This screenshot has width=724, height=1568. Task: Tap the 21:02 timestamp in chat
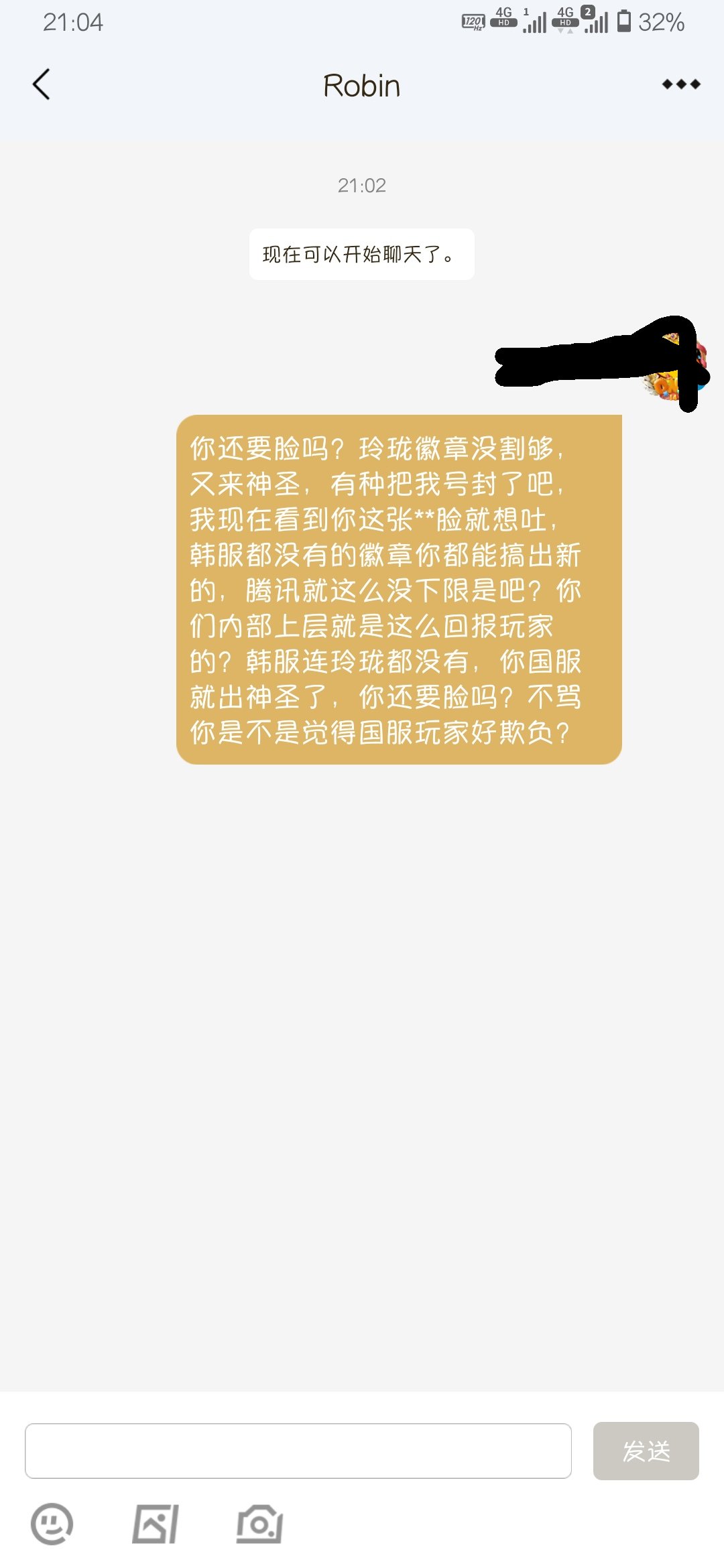[362, 187]
